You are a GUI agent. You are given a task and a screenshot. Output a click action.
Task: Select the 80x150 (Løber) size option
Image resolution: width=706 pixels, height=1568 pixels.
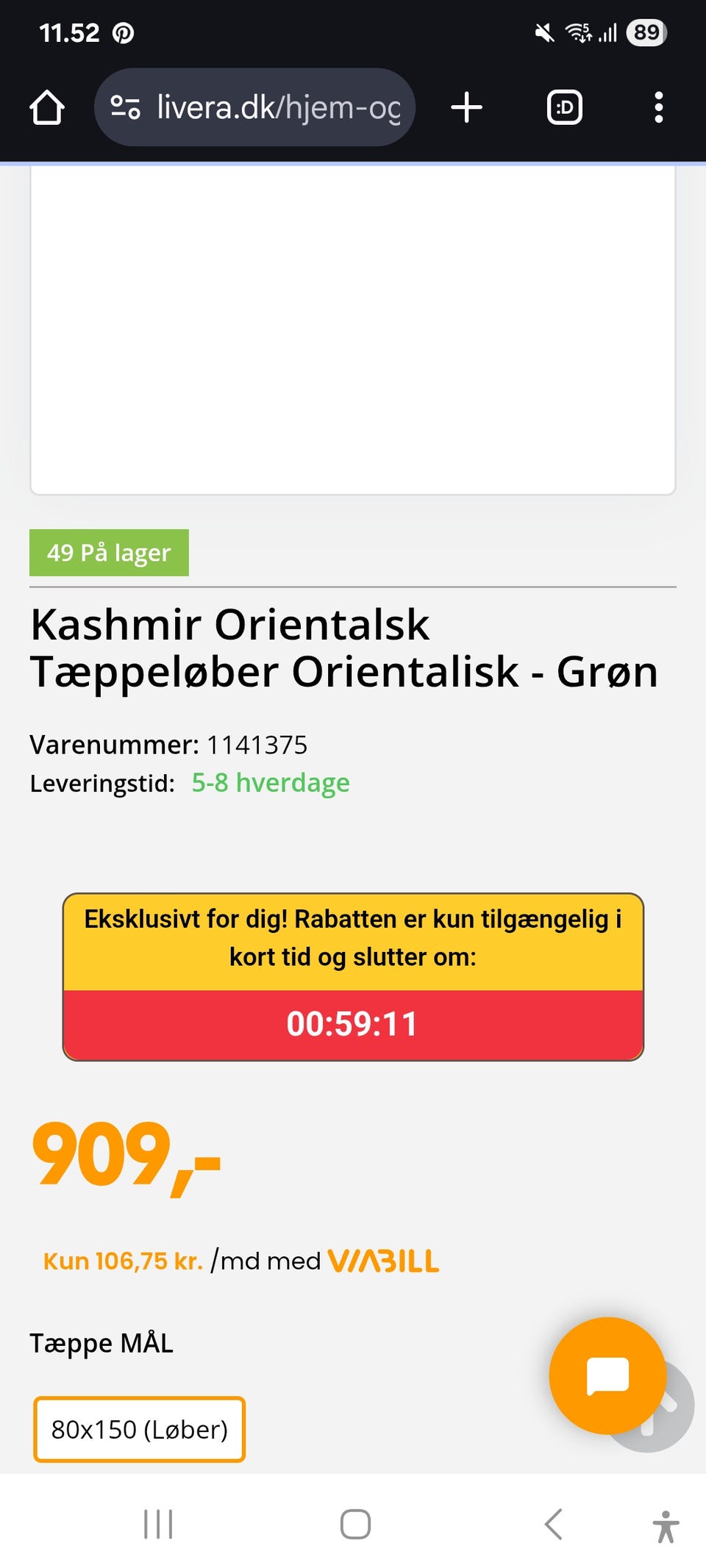click(x=140, y=1430)
